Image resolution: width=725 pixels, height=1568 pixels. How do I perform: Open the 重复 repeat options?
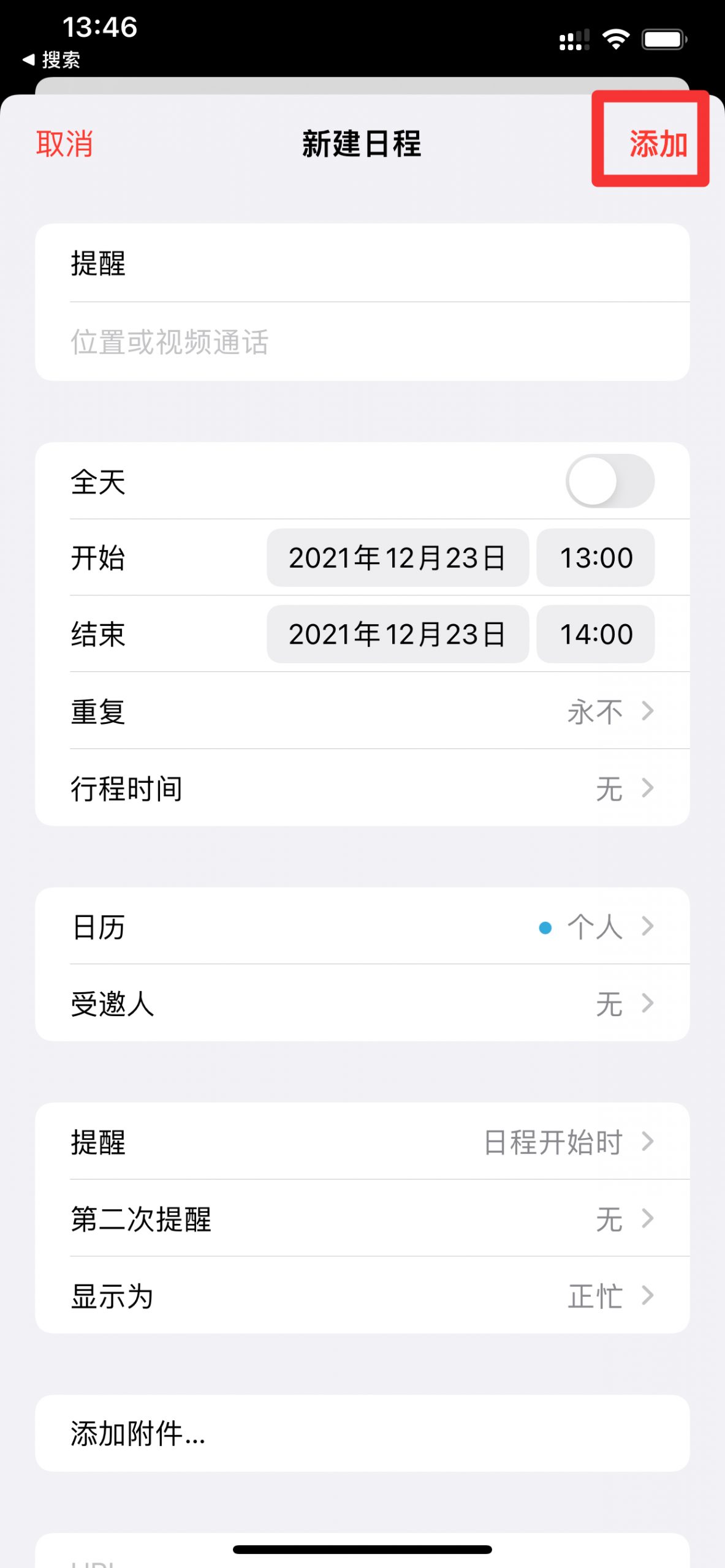pyautogui.click(x=362, y=711)
